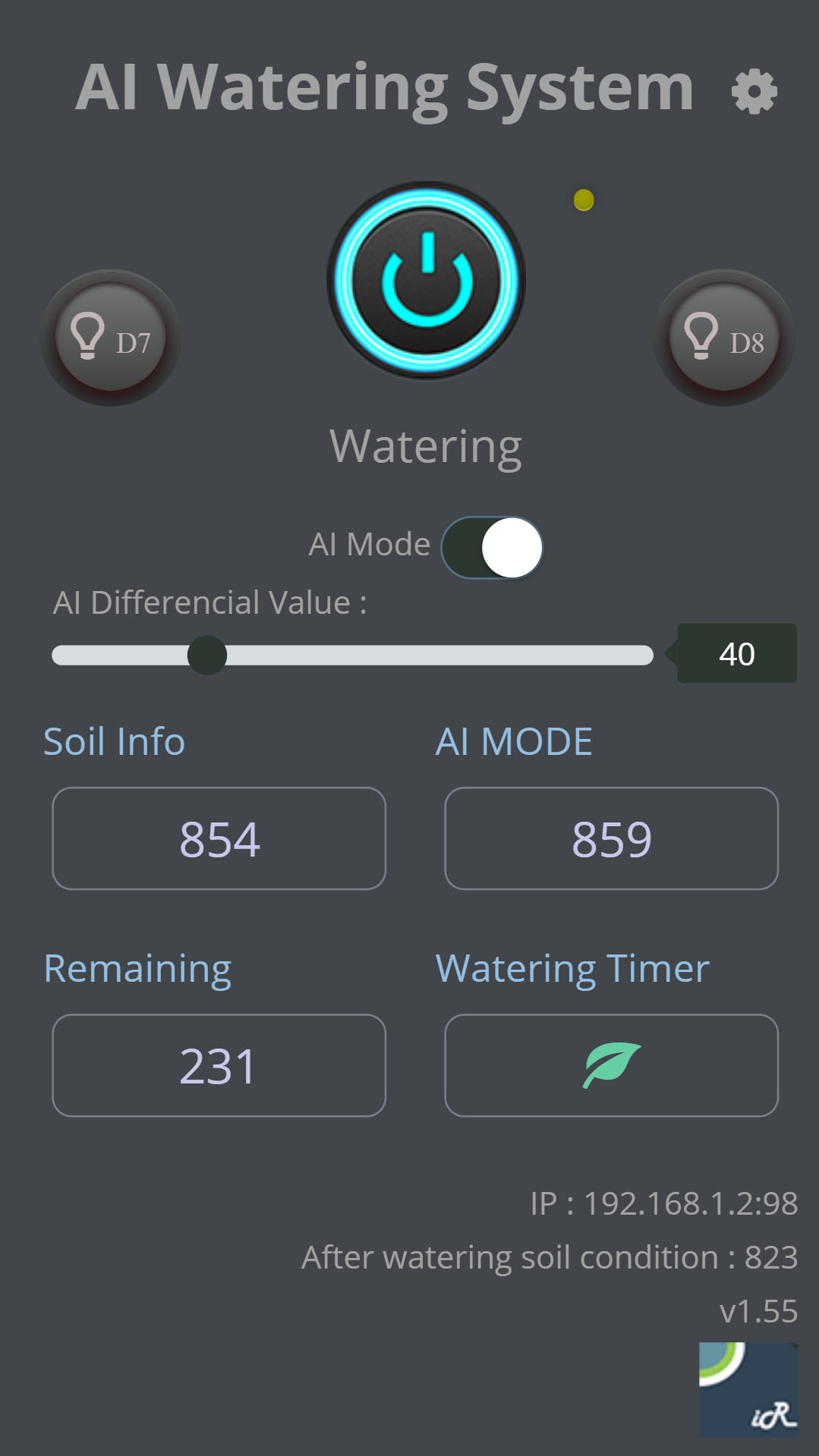Tap the AI Differencial Value slider
This screenshot has height=1456, width=819.
(352, 656)
